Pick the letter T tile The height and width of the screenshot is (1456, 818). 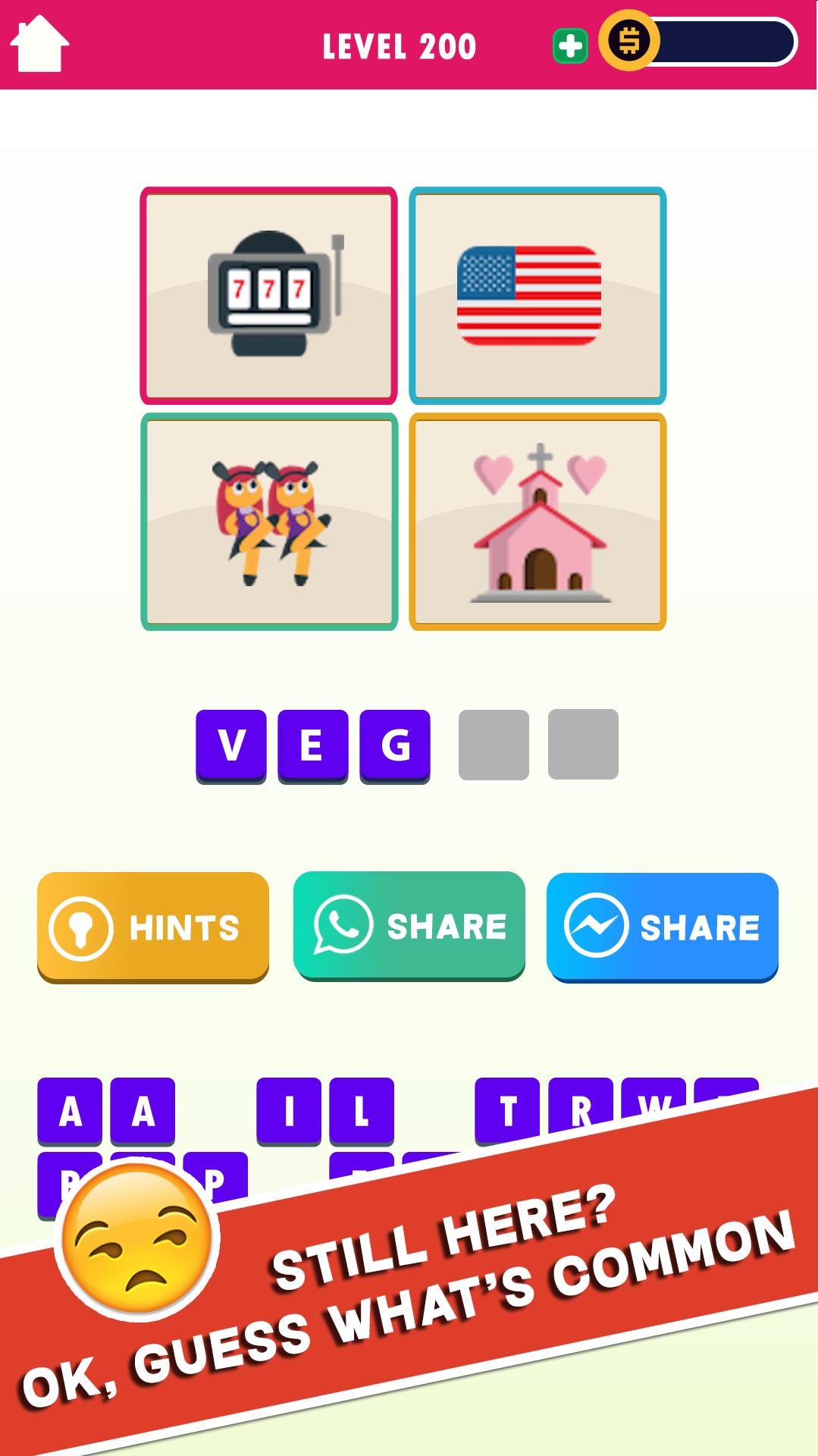tap(507, 1111)
